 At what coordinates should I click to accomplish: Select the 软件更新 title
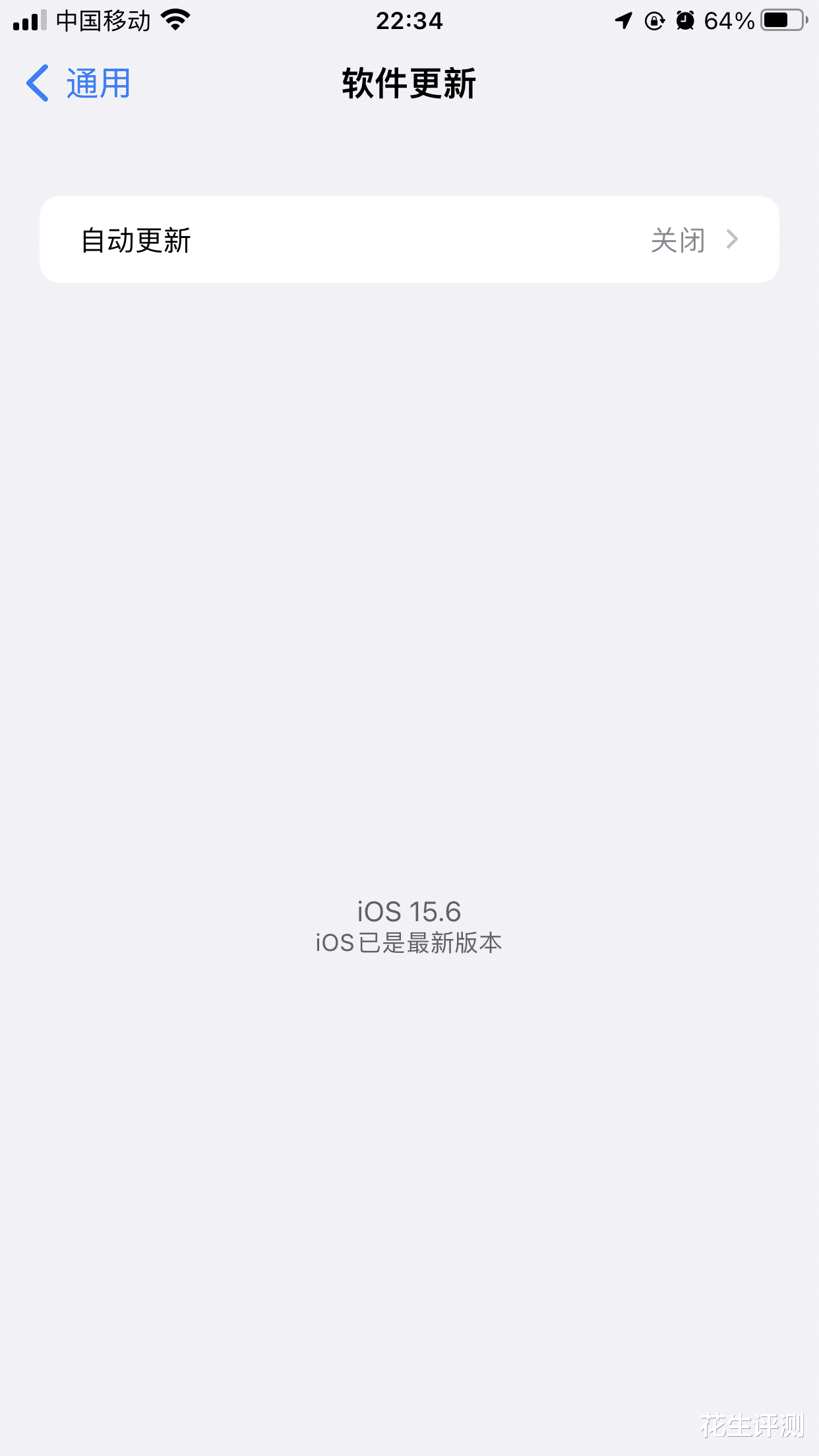click(x=409, y=84)
